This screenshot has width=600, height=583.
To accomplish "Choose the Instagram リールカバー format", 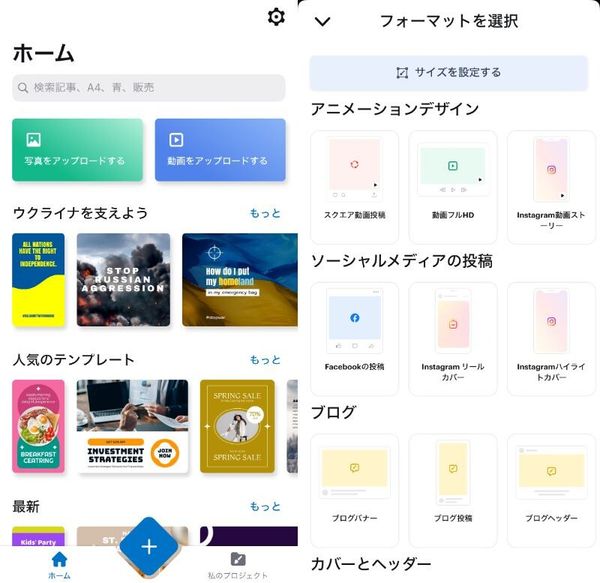I will (453, 339).
